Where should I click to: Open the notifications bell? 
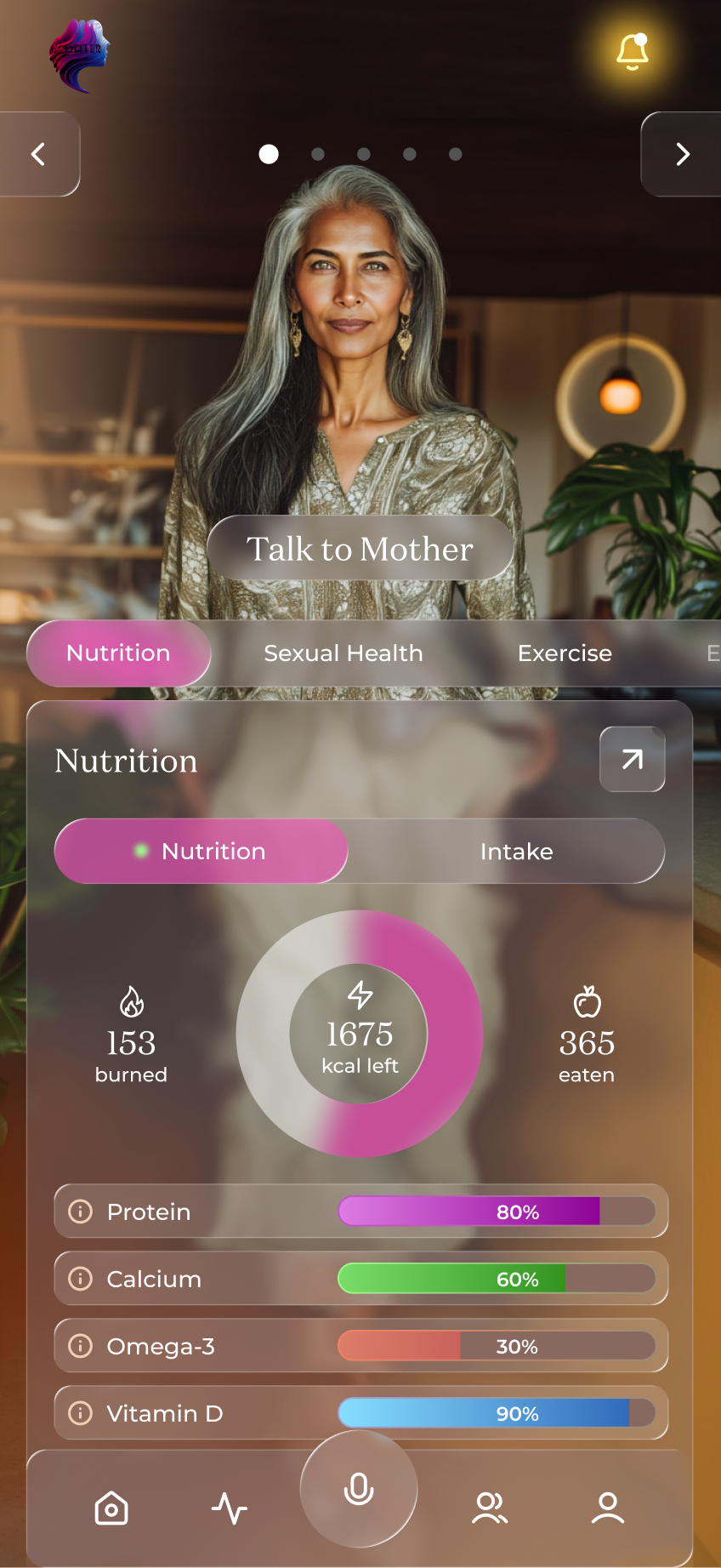(632, 51)
